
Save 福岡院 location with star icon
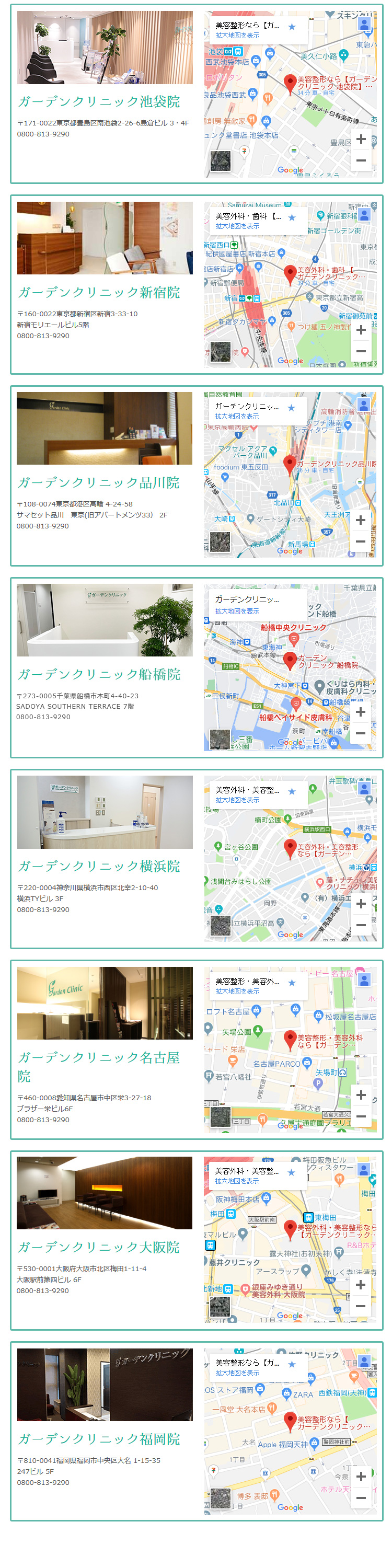point(292,1364)
